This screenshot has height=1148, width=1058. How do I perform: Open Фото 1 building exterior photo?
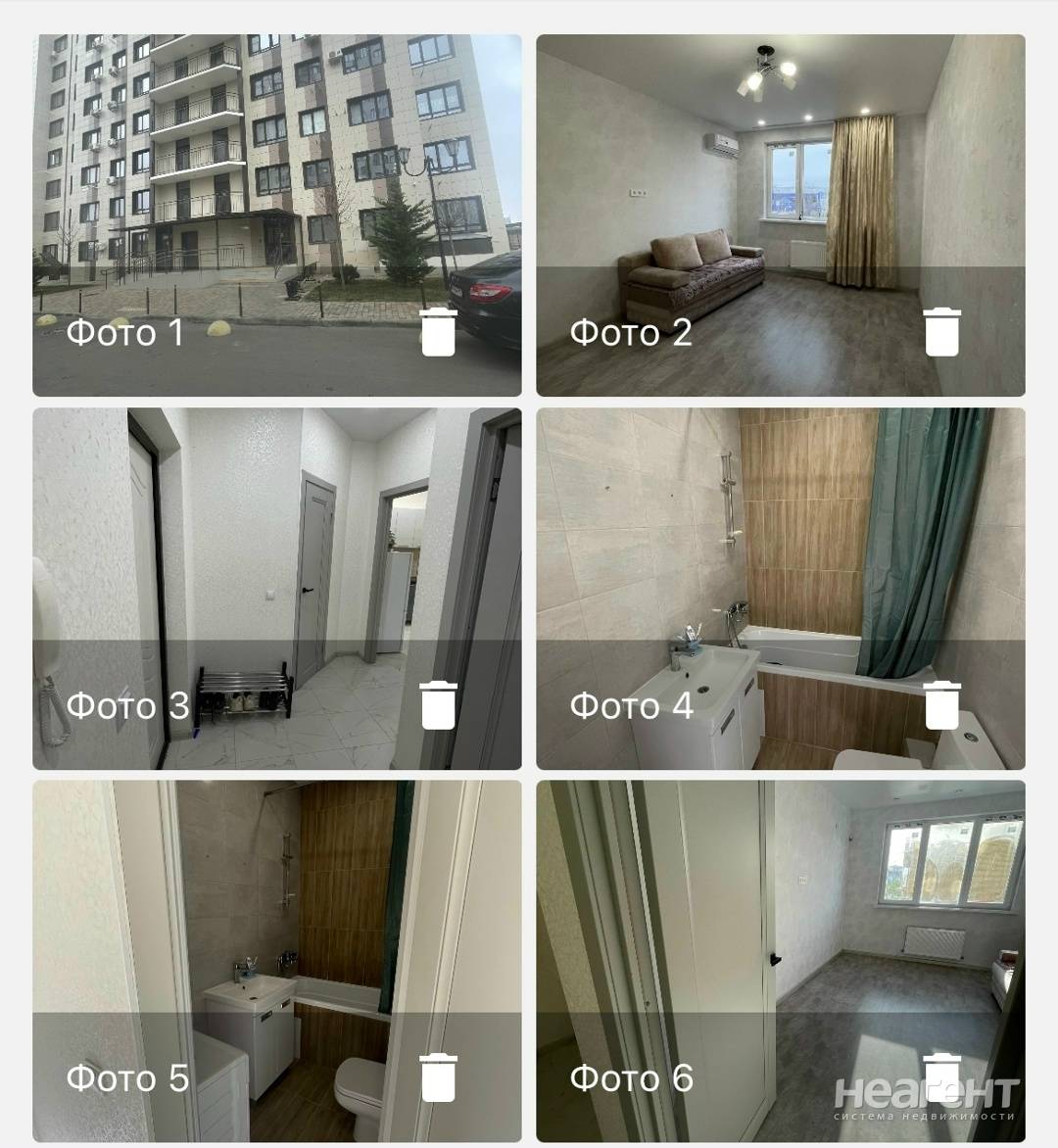[x=276, y=176]
